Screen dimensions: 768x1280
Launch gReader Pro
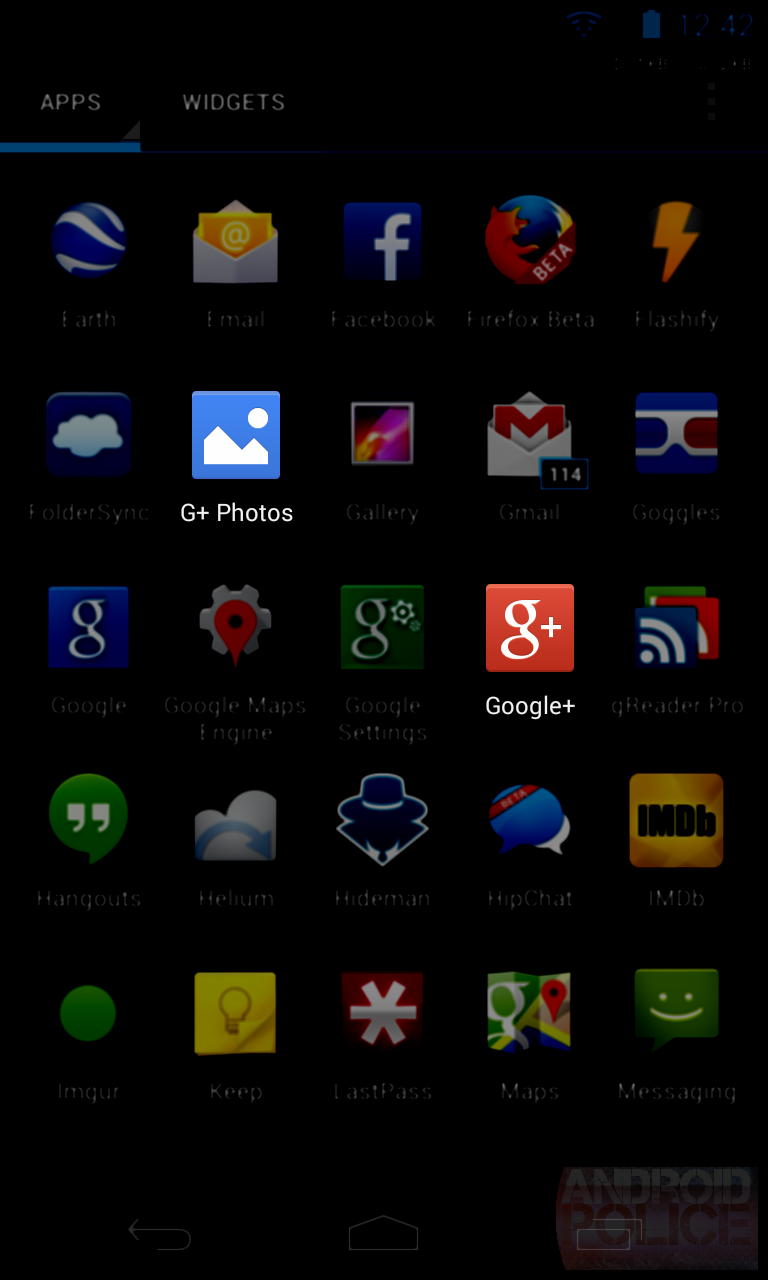tap(676, 628)
